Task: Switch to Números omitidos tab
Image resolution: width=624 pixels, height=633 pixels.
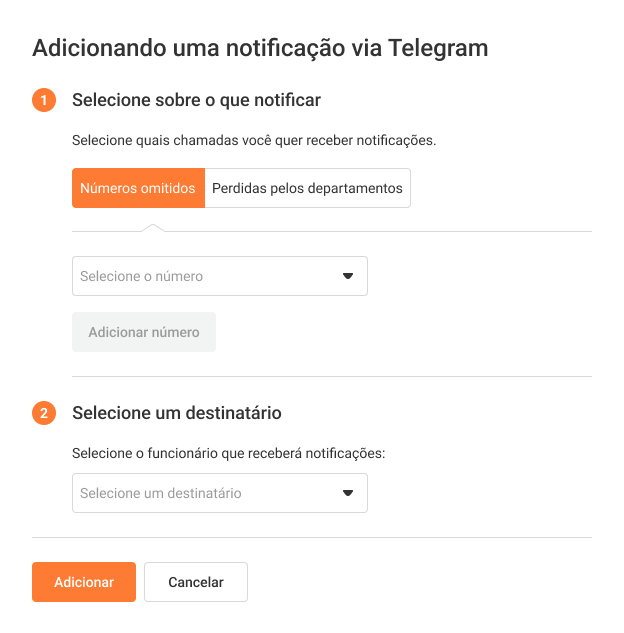Action: [x=138, y=188]
